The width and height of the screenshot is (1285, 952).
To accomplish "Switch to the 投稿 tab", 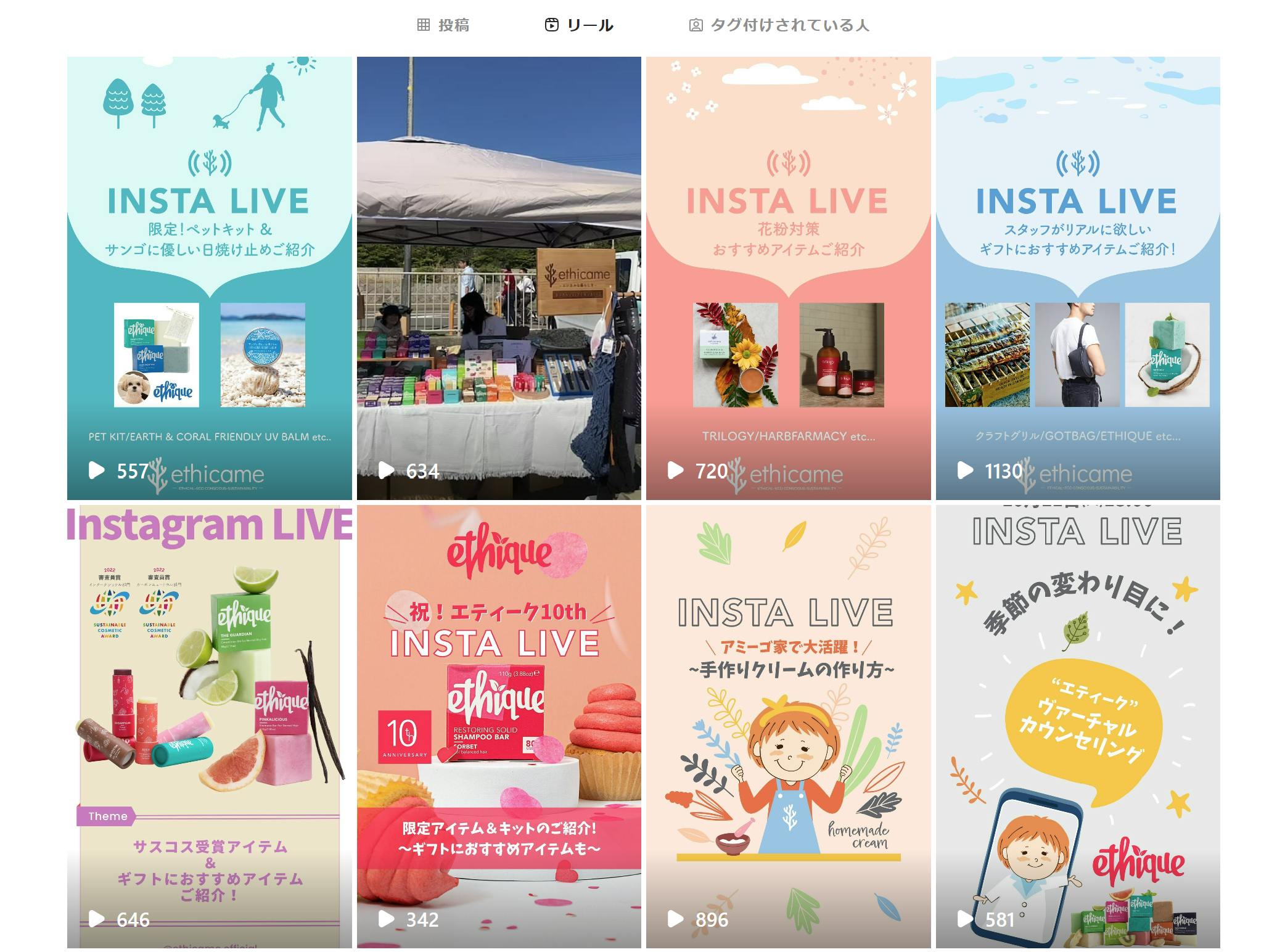I will (x=443, y=25).
